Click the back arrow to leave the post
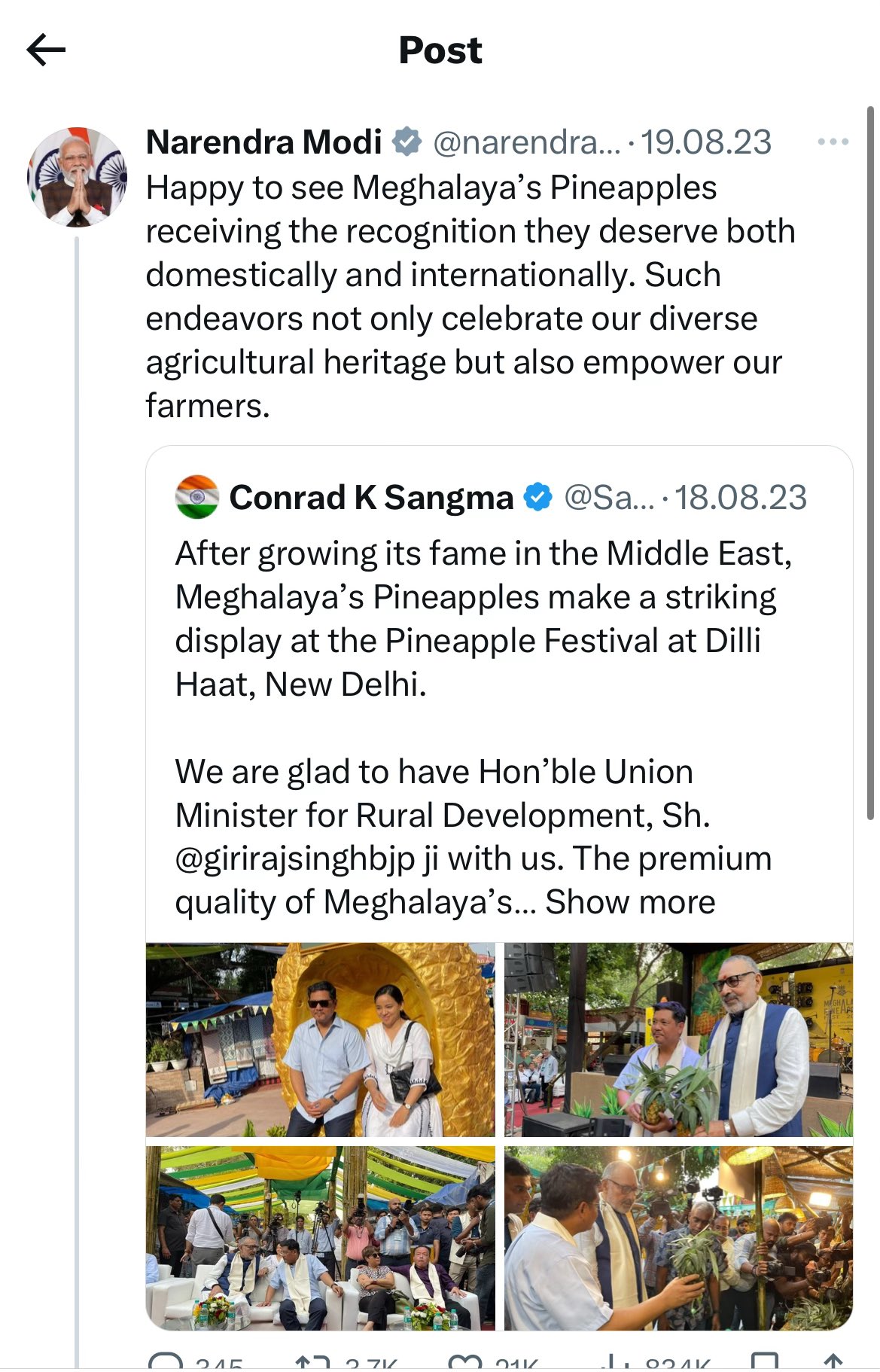The width and height of the screenshot is (880, 1372). [47, 50]
